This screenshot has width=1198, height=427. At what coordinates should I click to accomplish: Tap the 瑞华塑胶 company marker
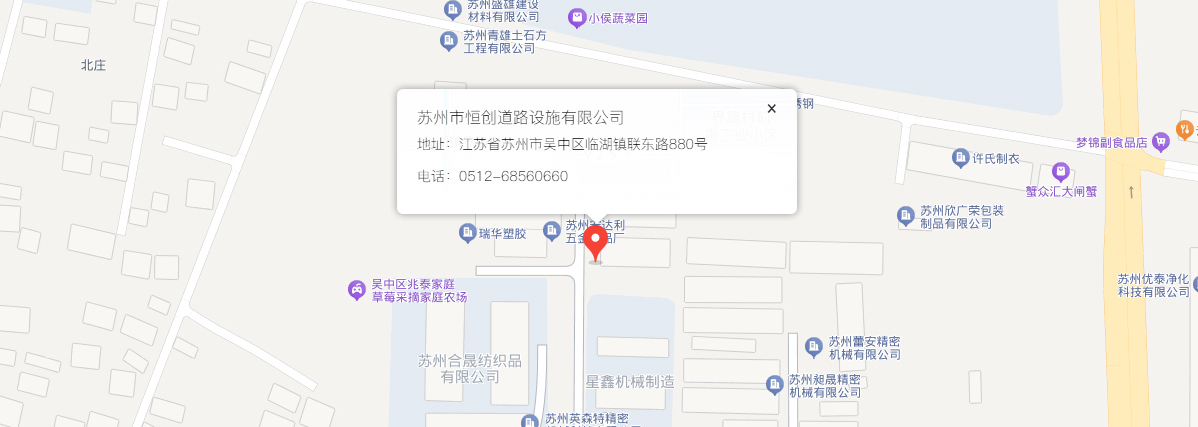click(x=467, y=233)
